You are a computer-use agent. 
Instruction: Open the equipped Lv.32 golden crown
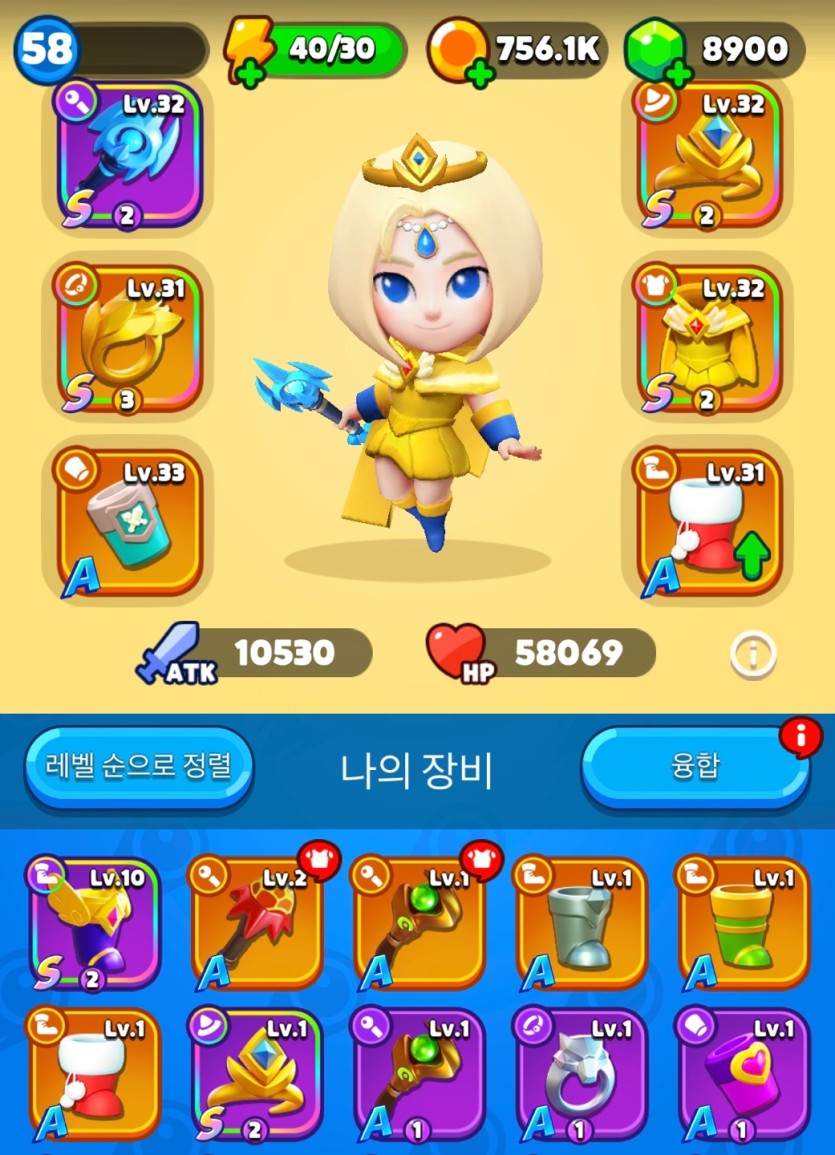[x=708, y=155]
